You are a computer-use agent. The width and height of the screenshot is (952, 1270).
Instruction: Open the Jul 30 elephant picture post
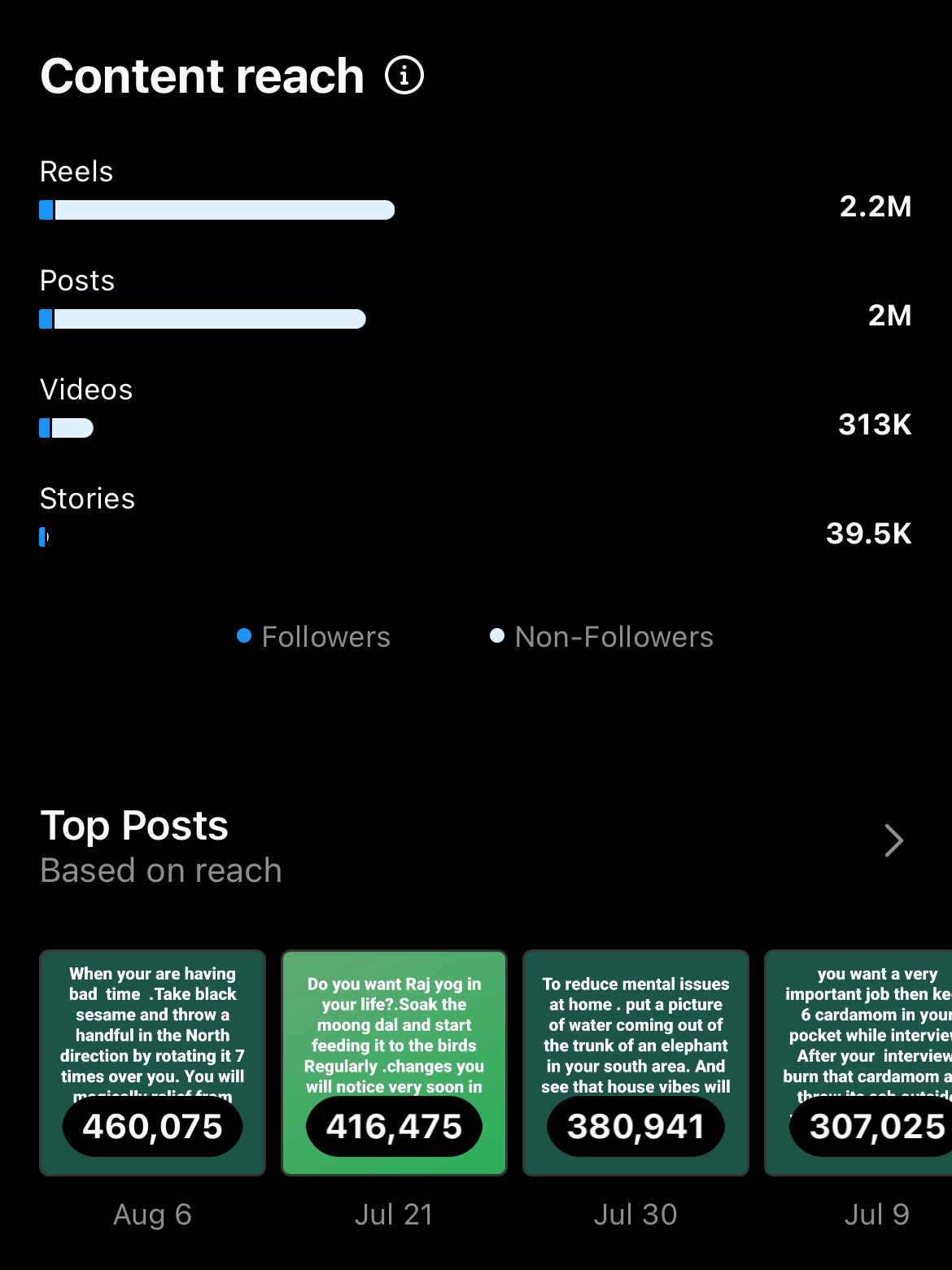pos(635,1062)
